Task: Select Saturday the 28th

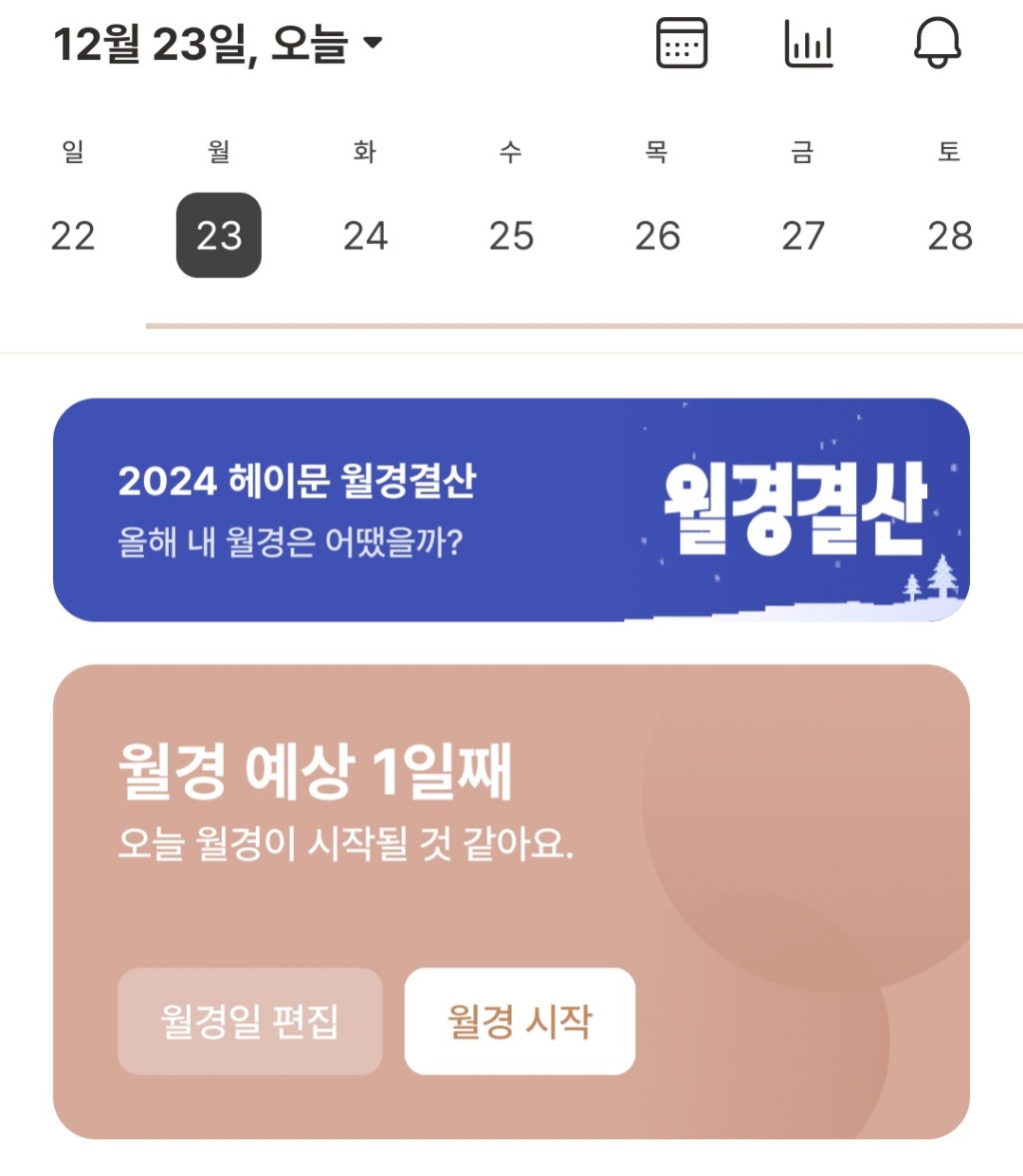Action: point(949,236)
